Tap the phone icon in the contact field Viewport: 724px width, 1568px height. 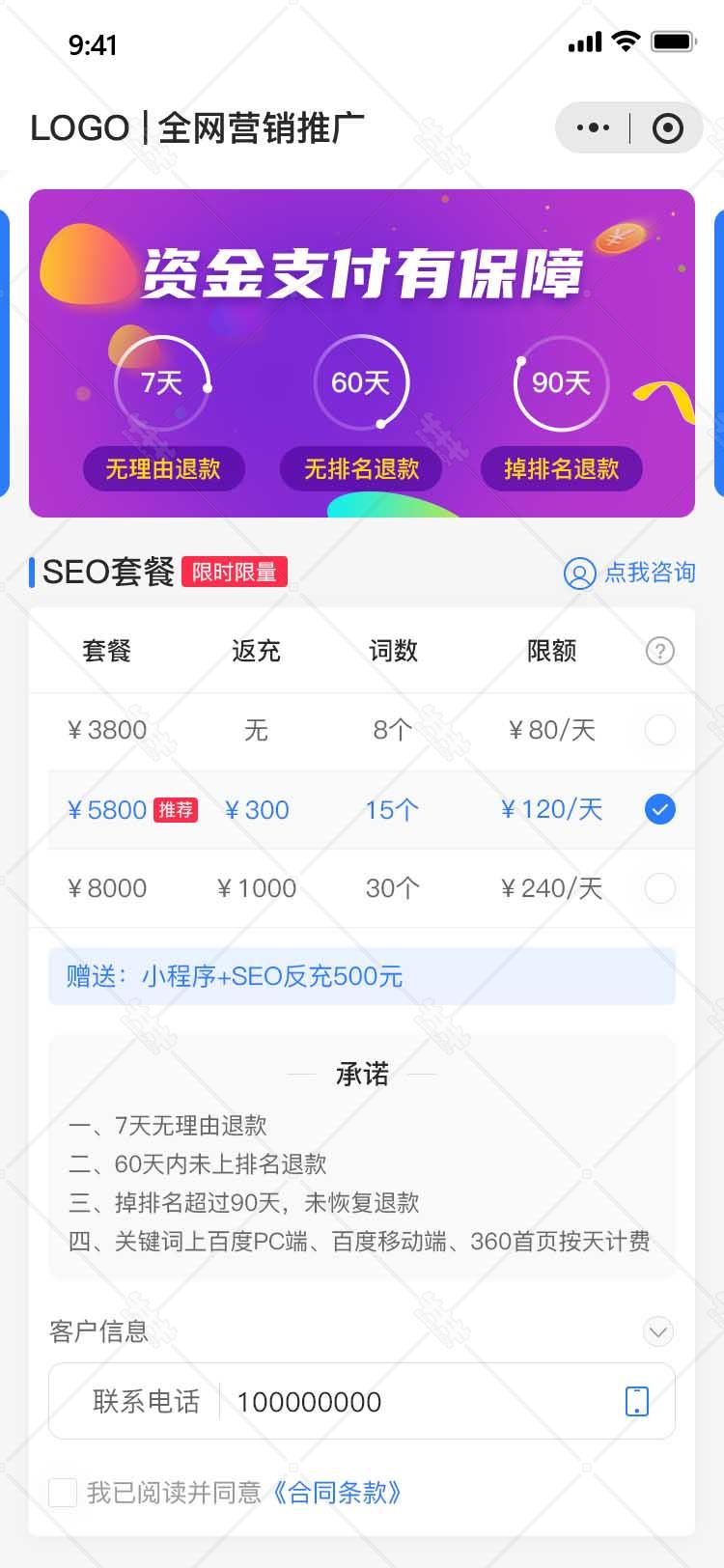(x=637, y=1401)
